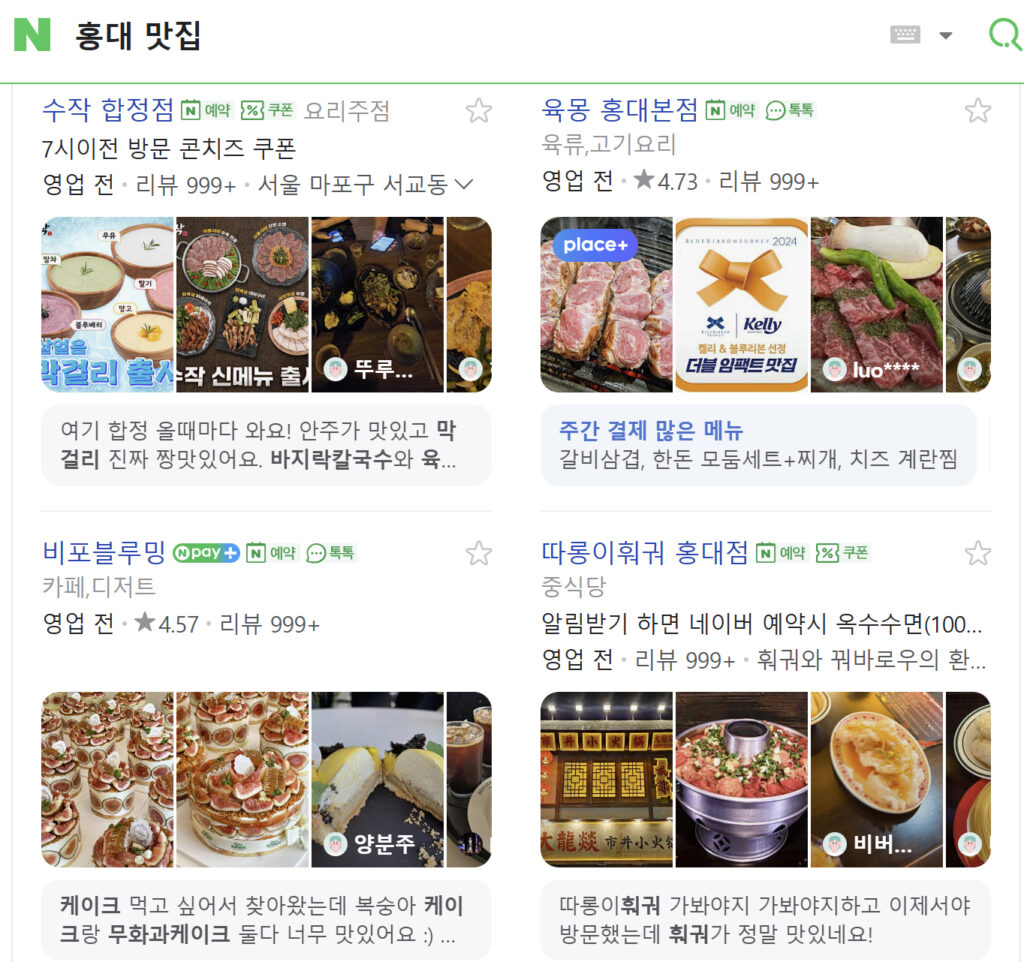The width and height of the screenshot is (1024, 962).
Task: Tap the green Naver logo
Action: tap(32, 35)
